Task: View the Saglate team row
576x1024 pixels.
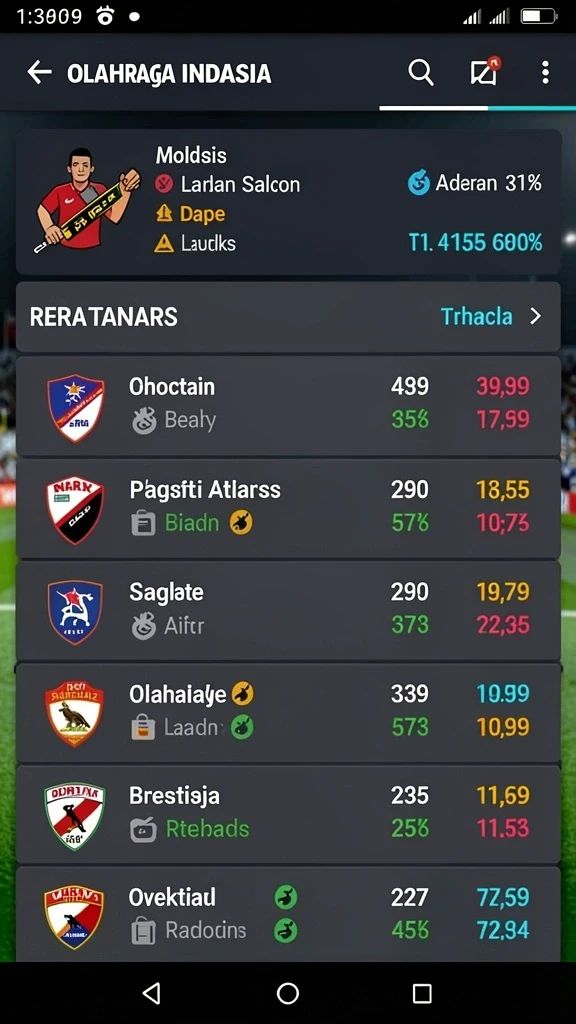Action: pos(288,611)
